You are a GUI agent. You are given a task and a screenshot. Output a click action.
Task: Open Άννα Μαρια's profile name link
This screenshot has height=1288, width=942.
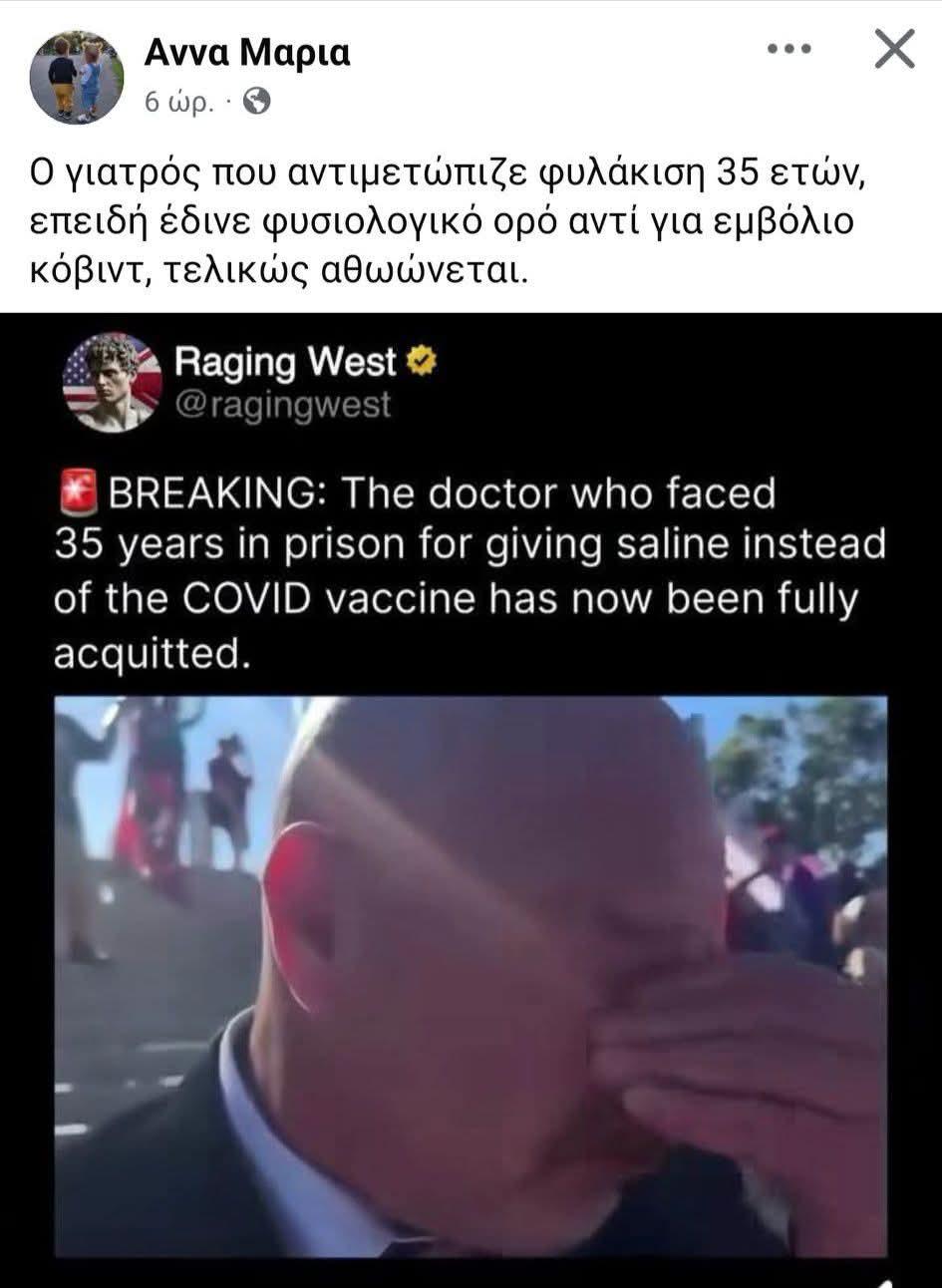pos(247,53)
